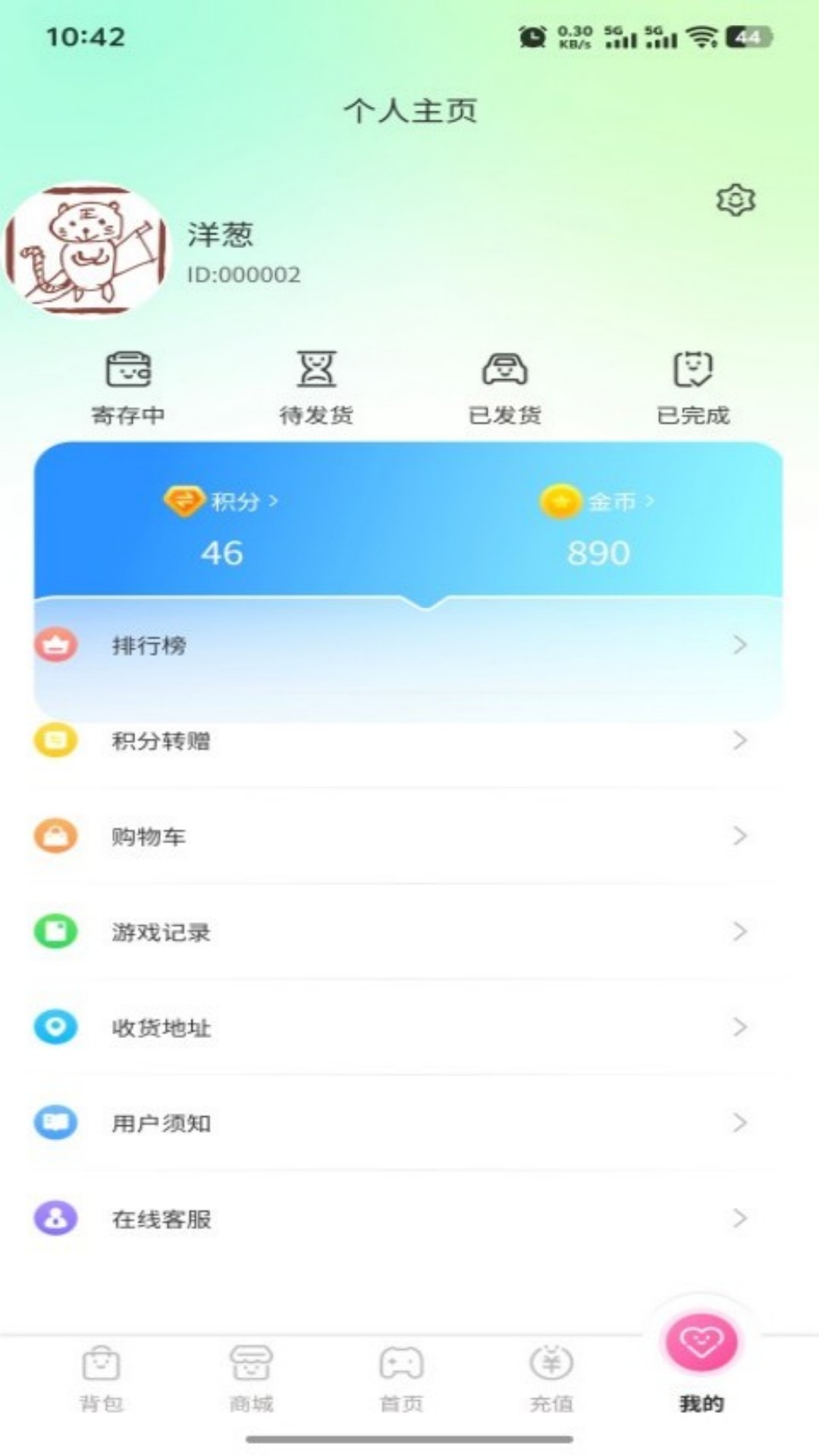Tap the nickname 洋葱

[x=220, y=235]
